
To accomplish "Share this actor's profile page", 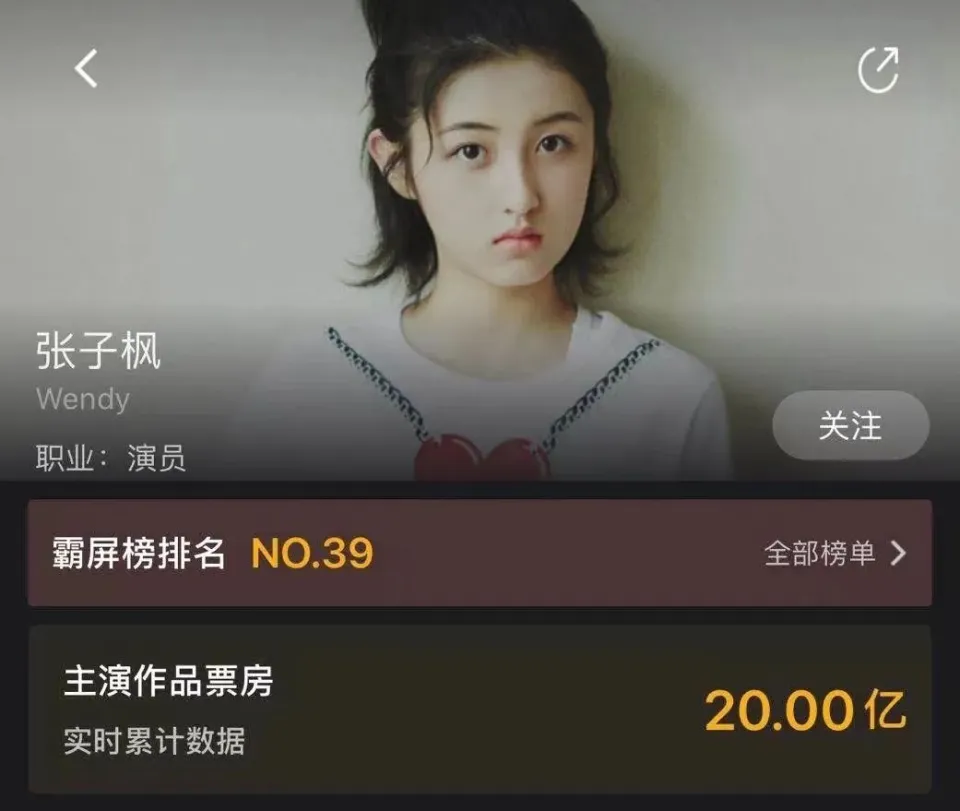I will click(879, 70).
